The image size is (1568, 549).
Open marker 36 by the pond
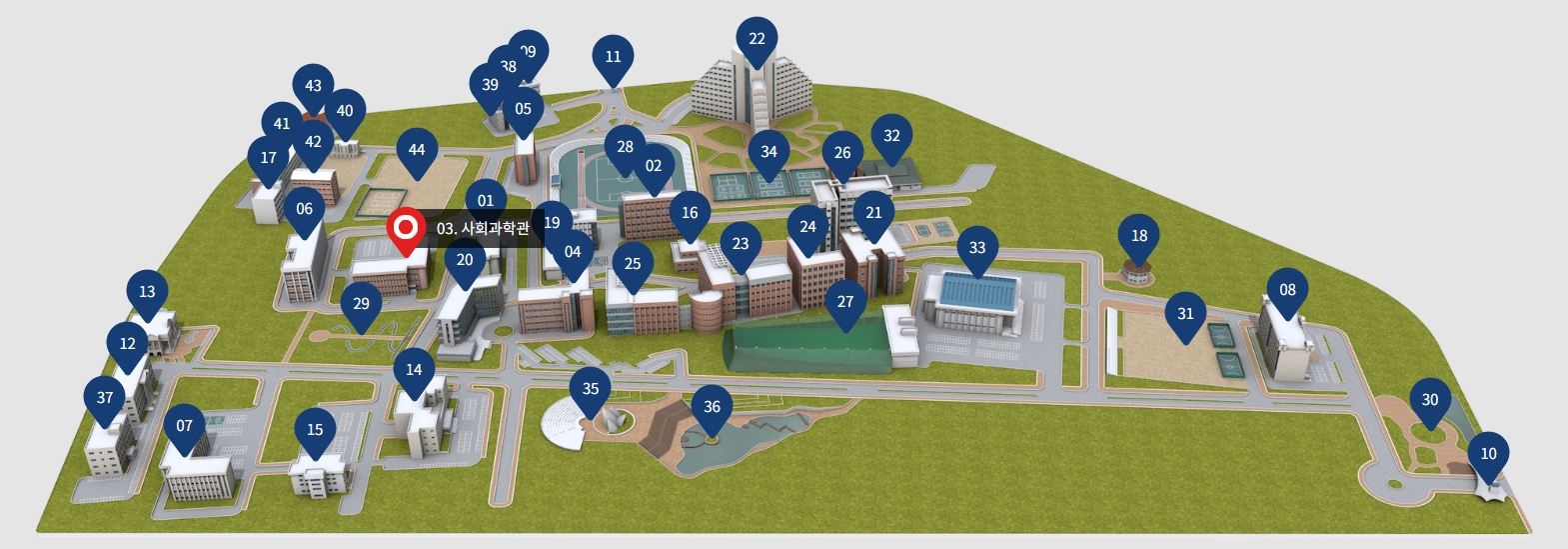coord(712,407)
